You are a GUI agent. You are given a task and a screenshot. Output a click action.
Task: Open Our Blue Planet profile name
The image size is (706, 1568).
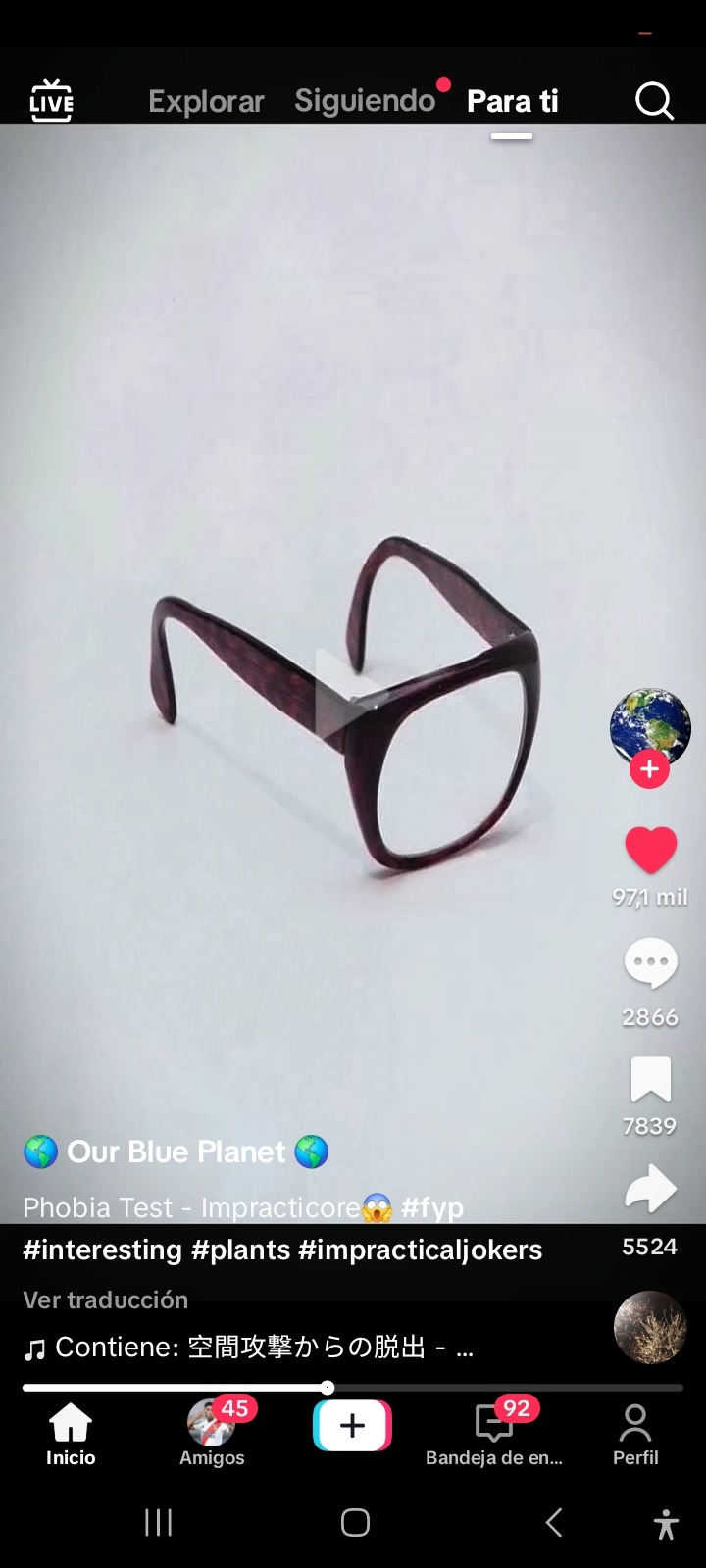176,1151
